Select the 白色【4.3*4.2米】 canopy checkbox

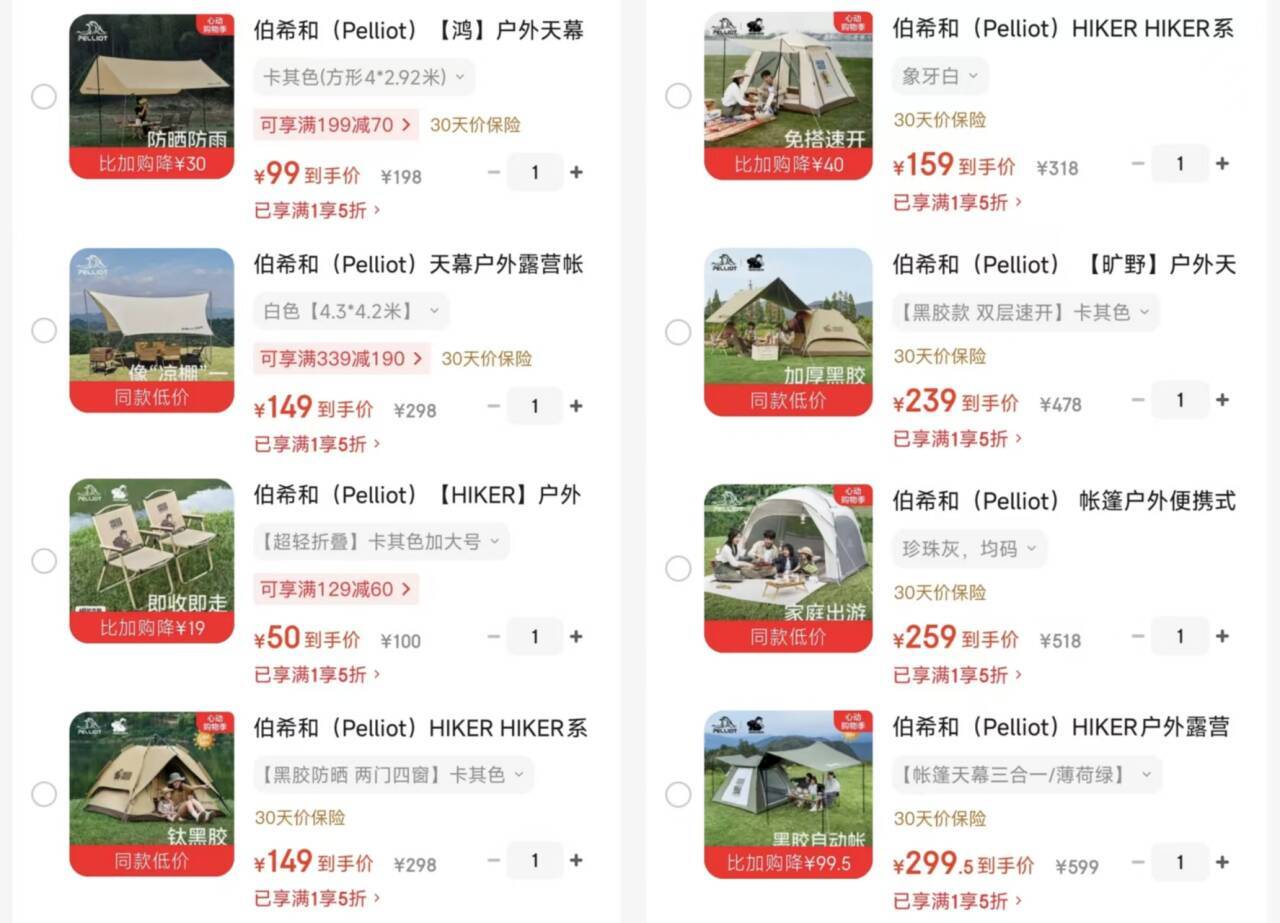point(44,331)
